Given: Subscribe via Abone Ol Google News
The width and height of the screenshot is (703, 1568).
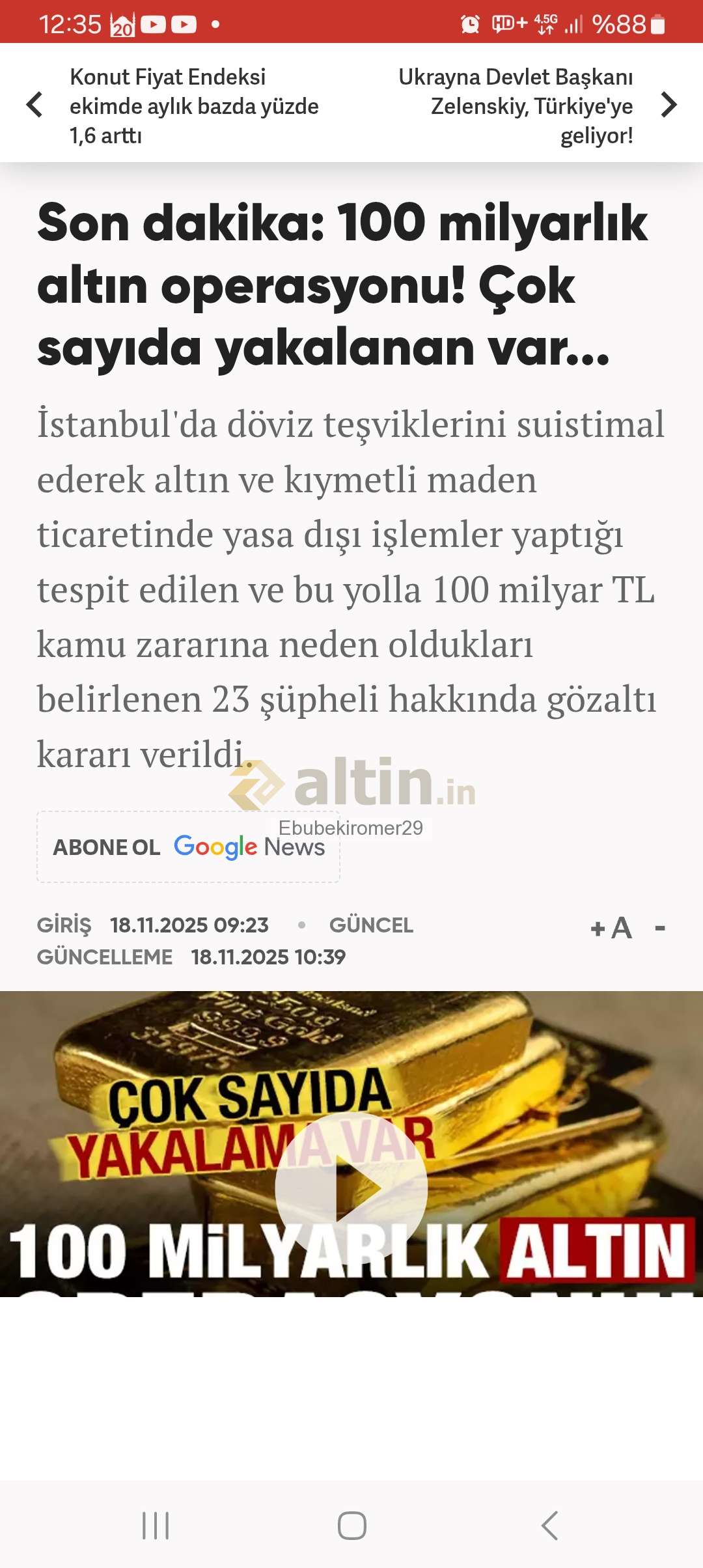Looking at the screenshot, I should [188, 847].
